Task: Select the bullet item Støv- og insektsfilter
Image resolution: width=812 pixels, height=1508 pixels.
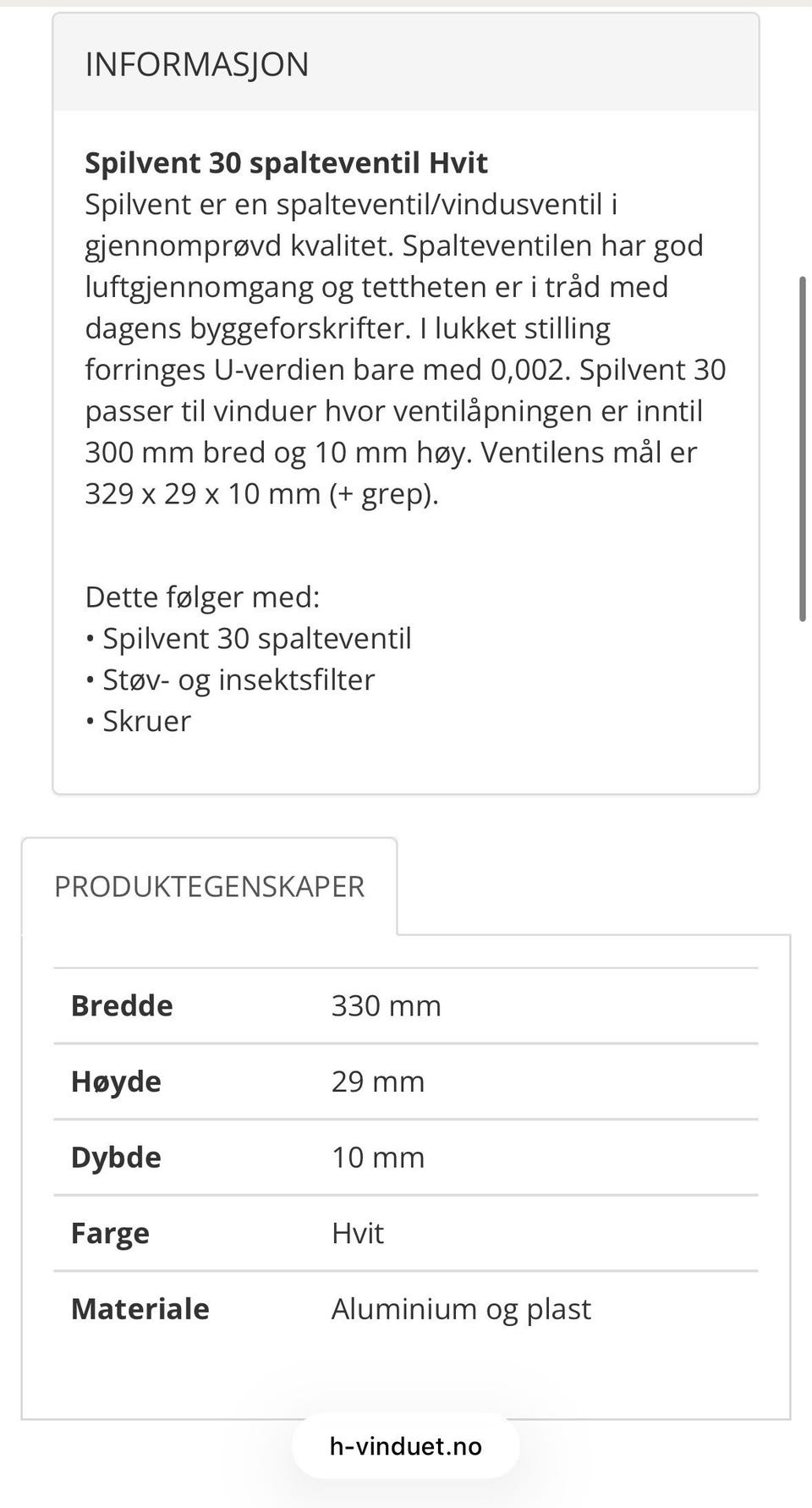Action: click(x=239, y=679)
